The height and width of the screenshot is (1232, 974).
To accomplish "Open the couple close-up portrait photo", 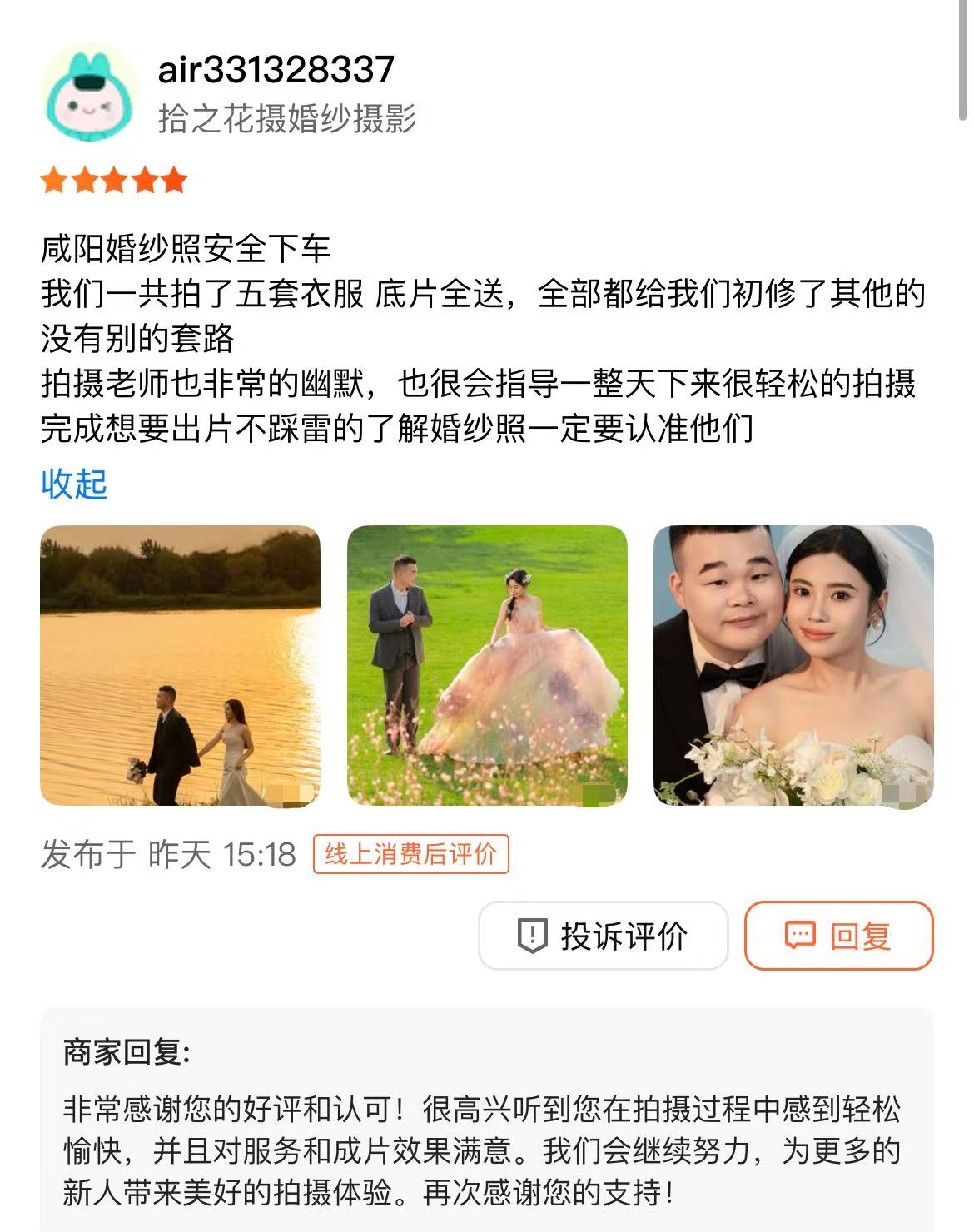I will (x=793, y=665).
